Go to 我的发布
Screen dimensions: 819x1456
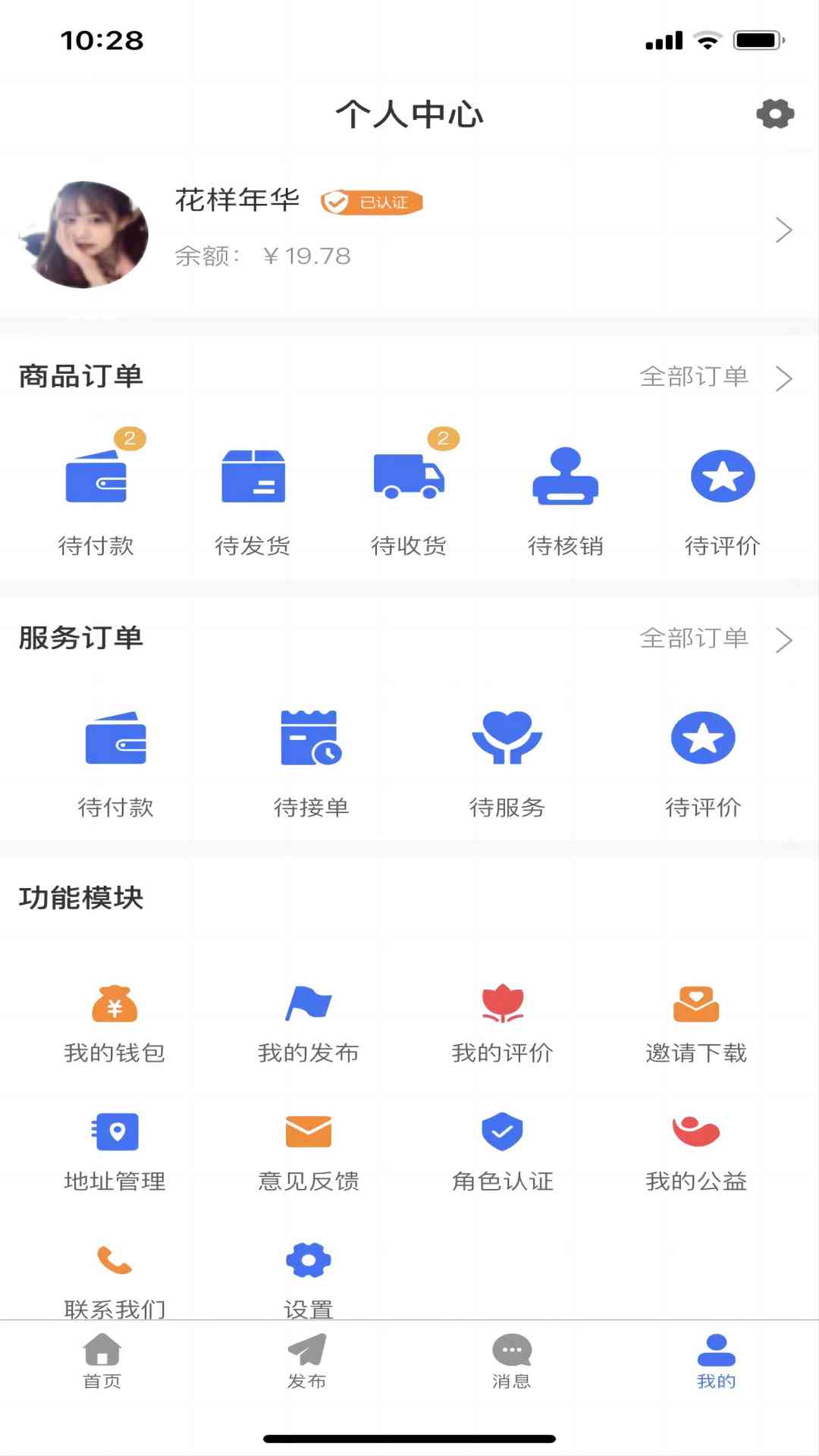pyautogui.click(x=308, y=1024)
